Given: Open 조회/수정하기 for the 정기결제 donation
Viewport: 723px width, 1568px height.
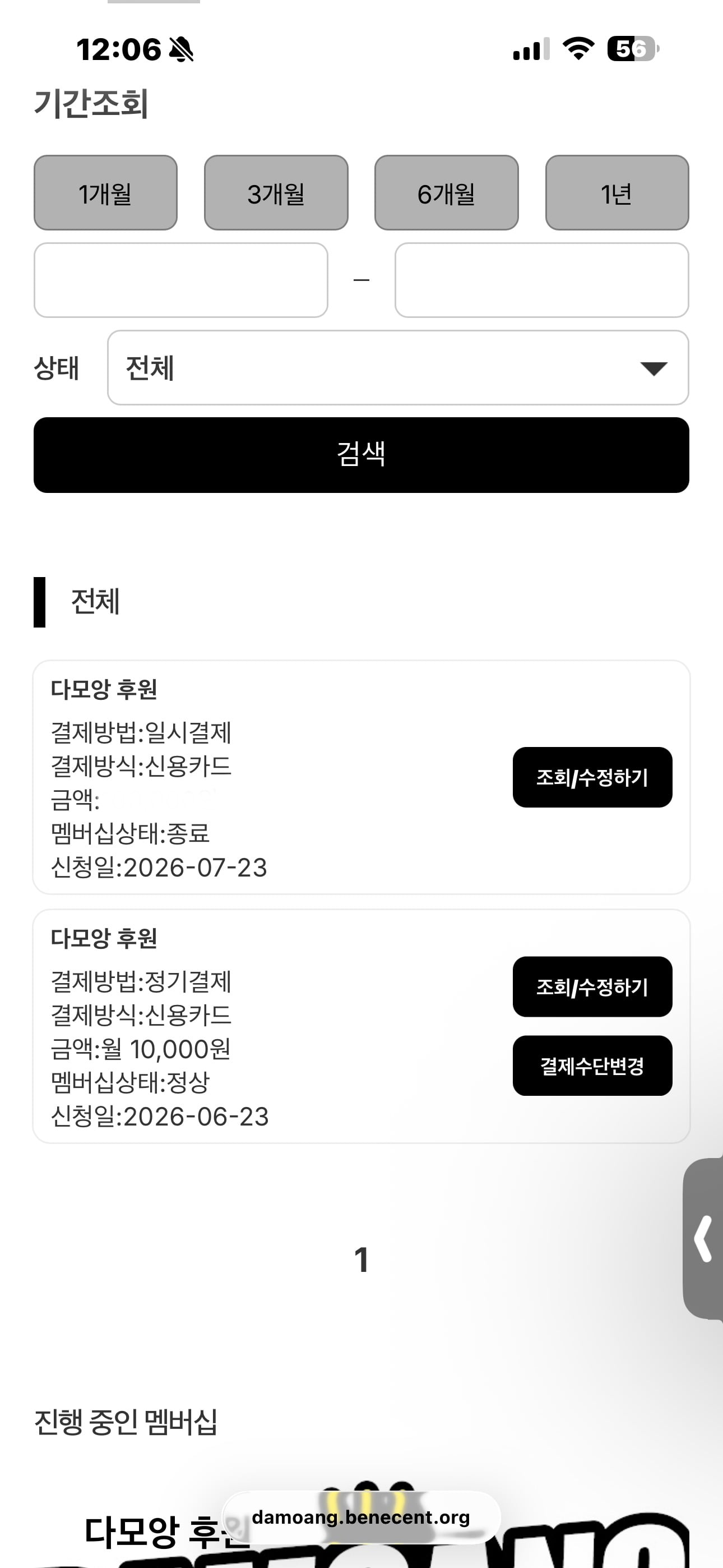Looking at the screenshot, I should tap(592, 986).
